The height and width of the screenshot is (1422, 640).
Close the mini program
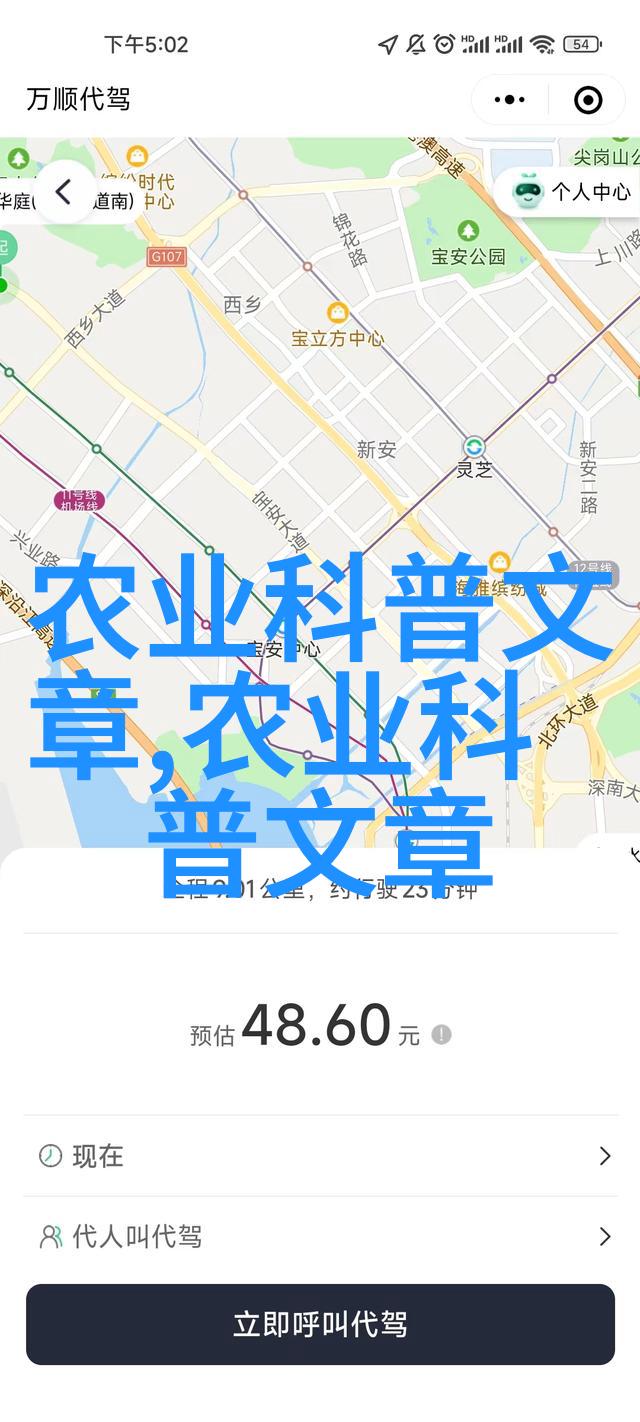tap(588, 99)
